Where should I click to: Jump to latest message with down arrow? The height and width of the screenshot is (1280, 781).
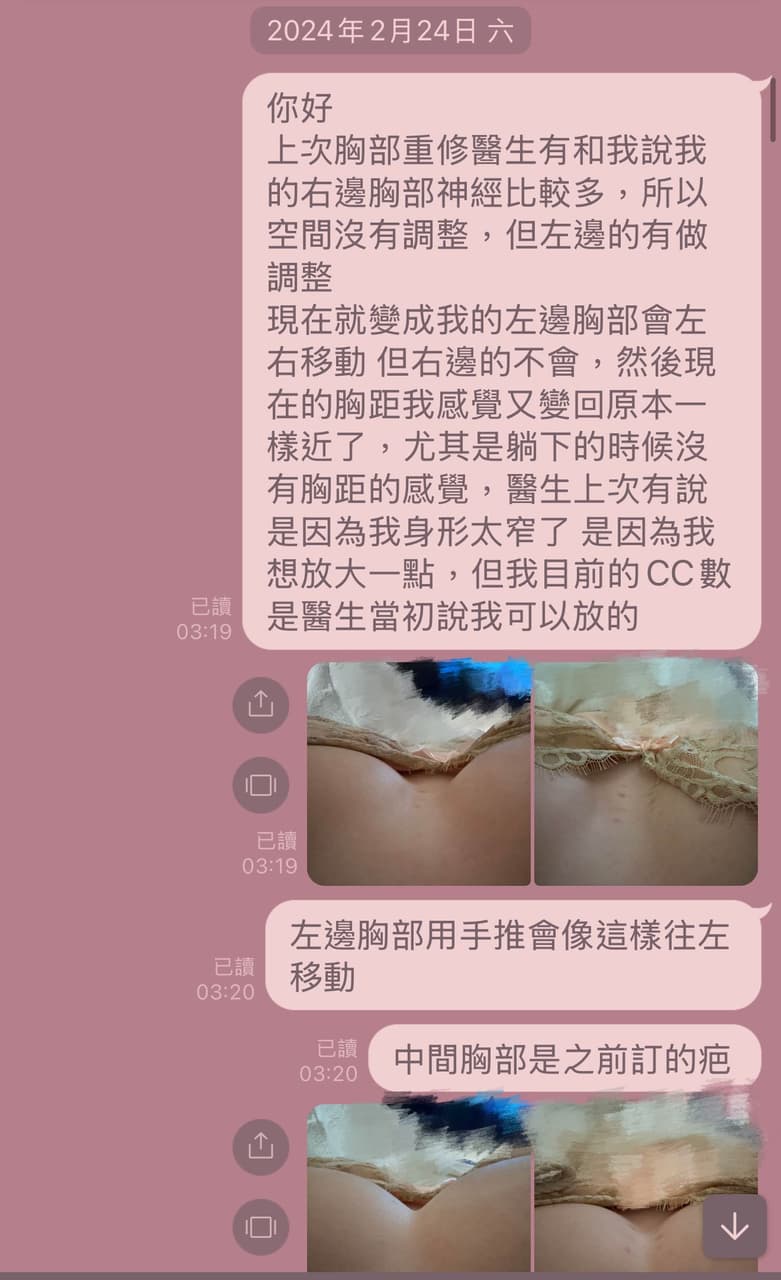pos(734,1226)
